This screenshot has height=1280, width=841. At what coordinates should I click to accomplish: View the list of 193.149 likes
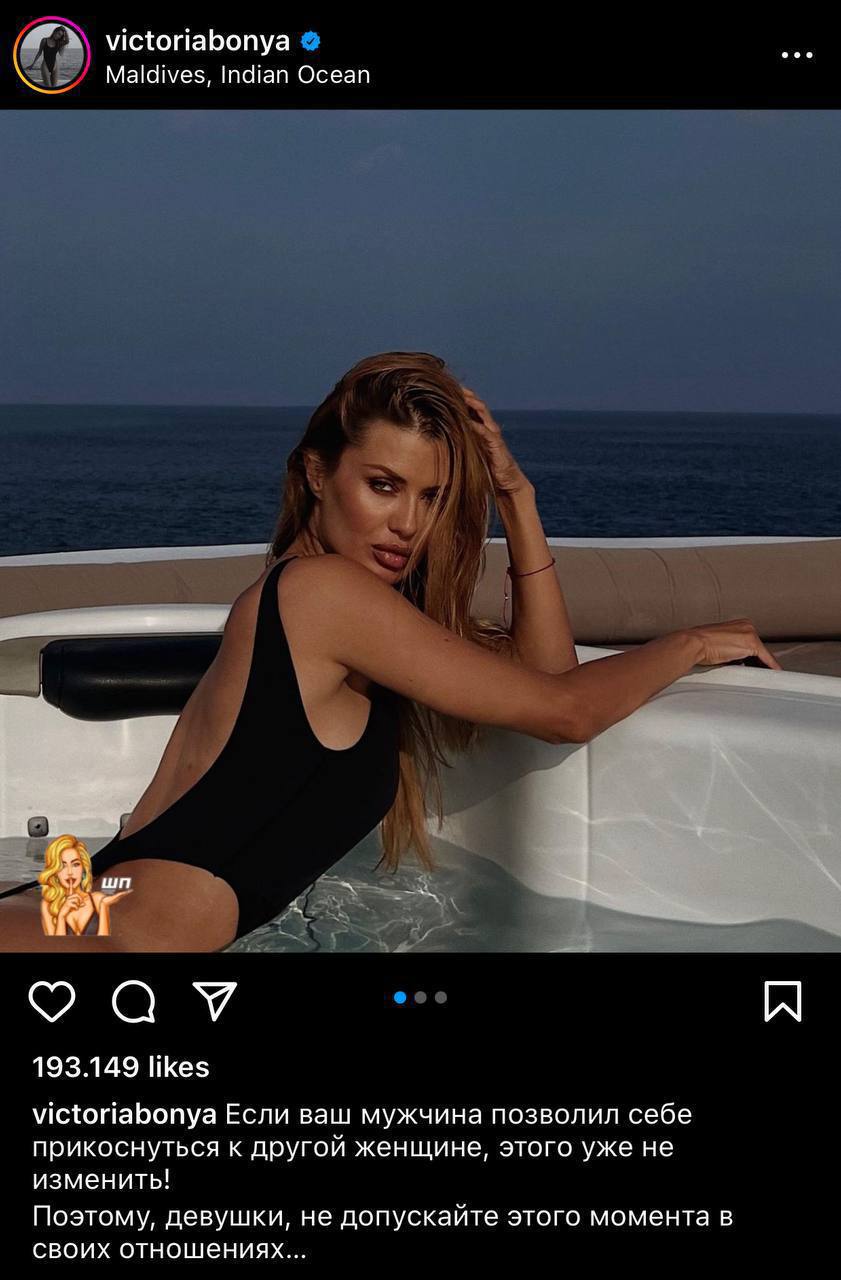click(x=121, y=1067)
